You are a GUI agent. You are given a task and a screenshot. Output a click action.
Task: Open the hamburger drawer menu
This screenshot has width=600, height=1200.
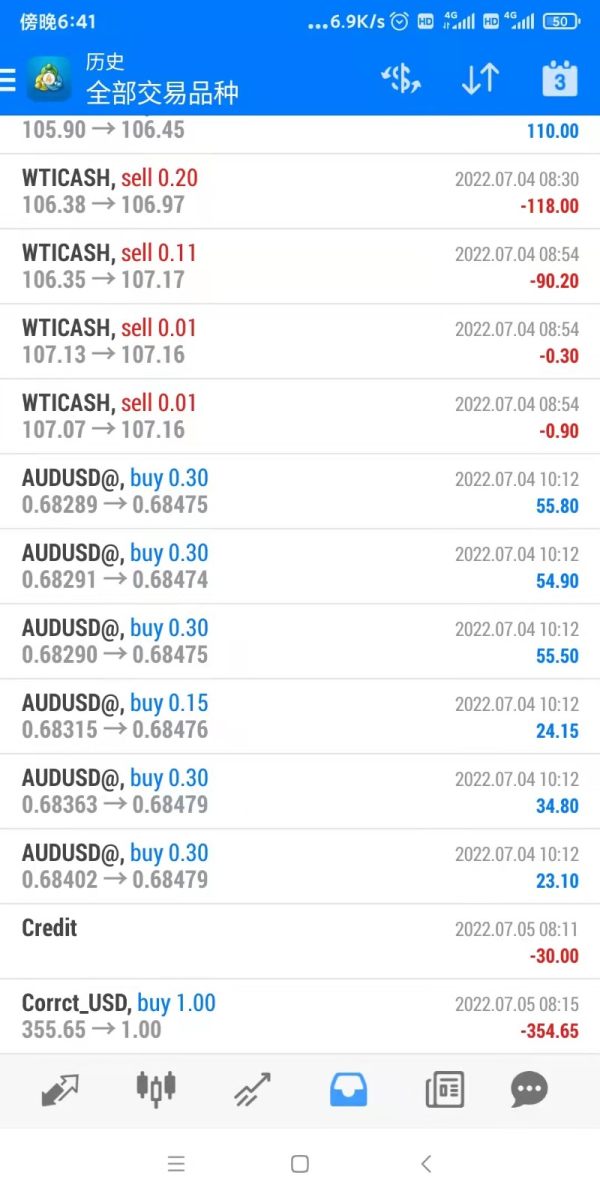coord(8,81)
